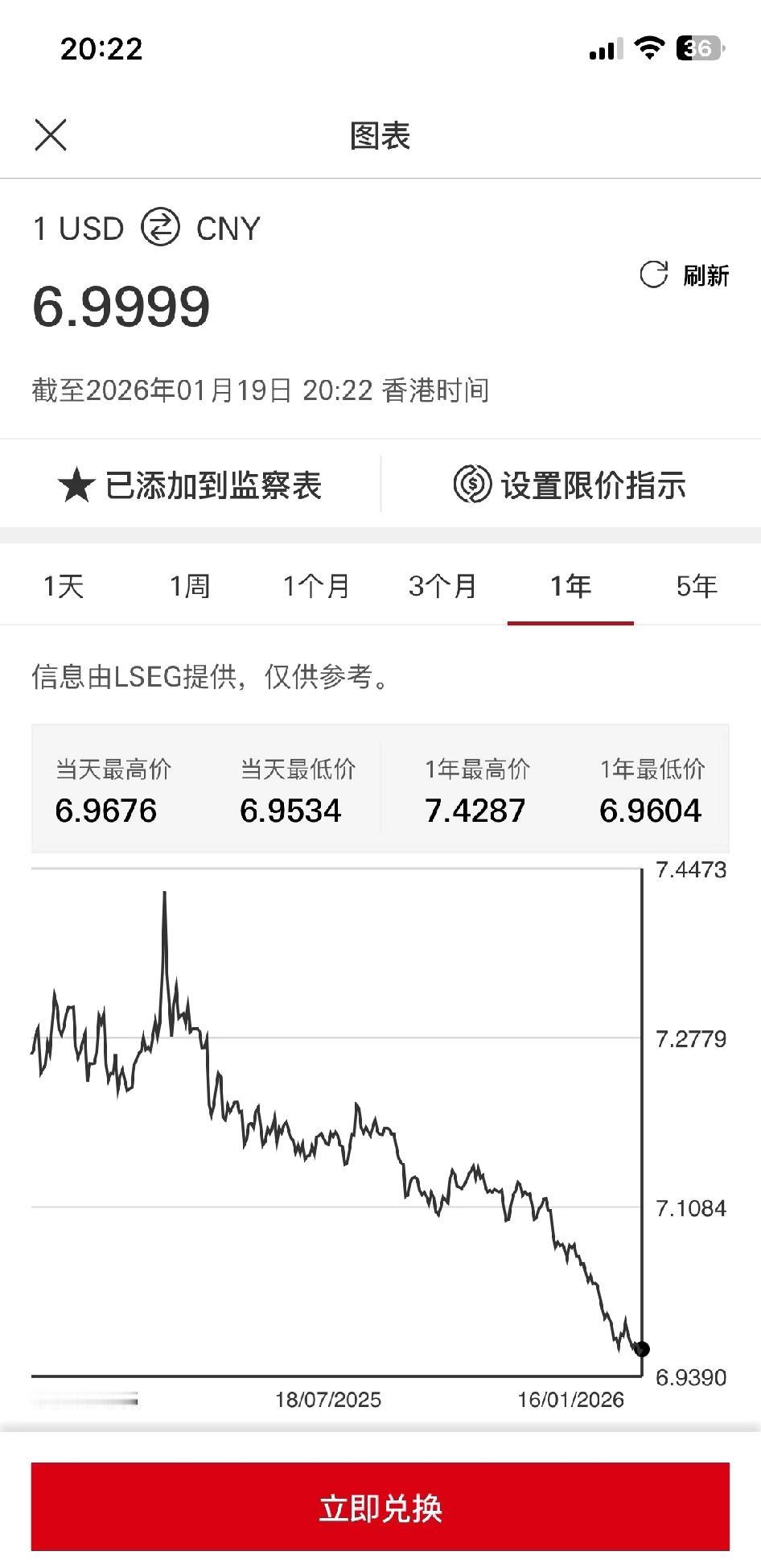761x1568 pixels.
Task: Click the 刷新 refresh text link
Action: [x=706, y=276]
